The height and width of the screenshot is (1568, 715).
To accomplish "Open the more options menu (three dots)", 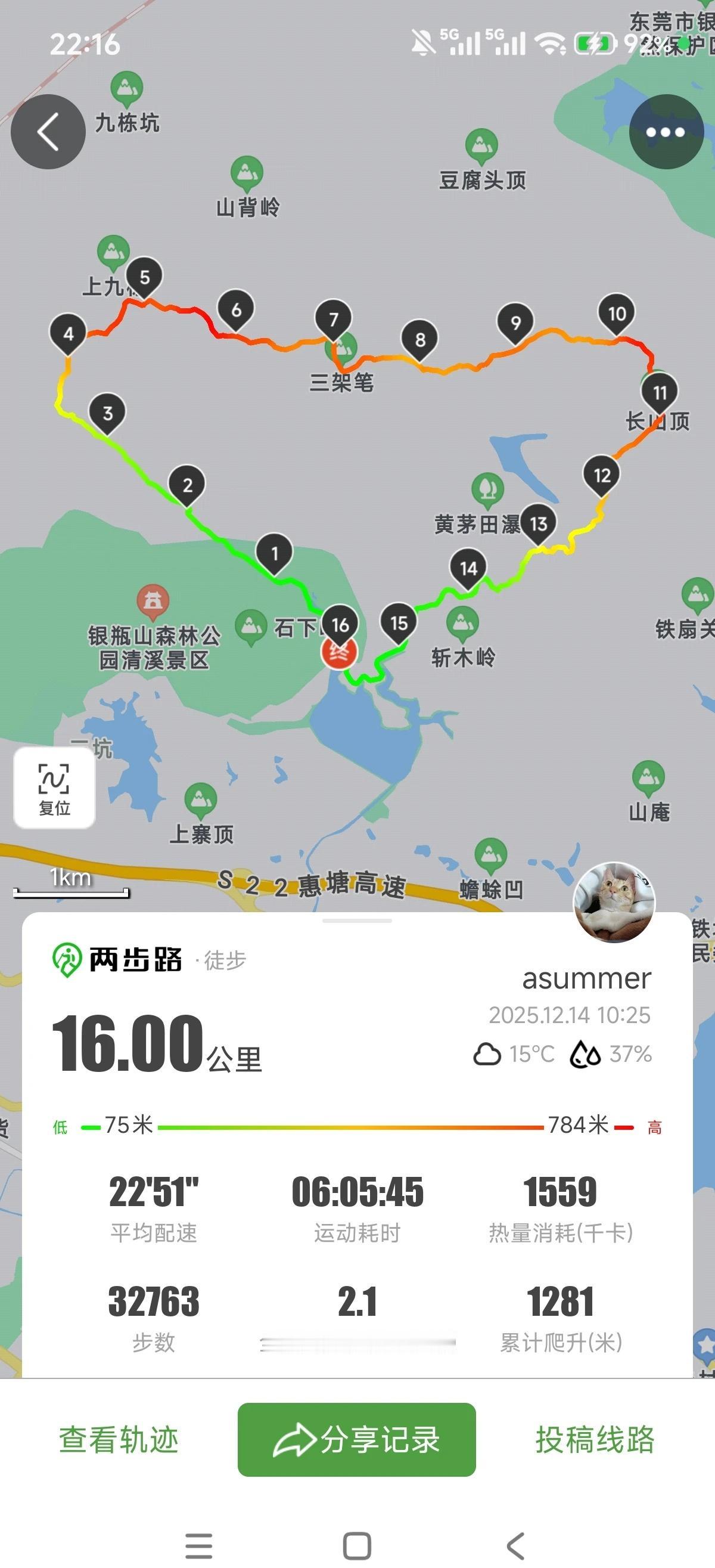I will [667, 132].
